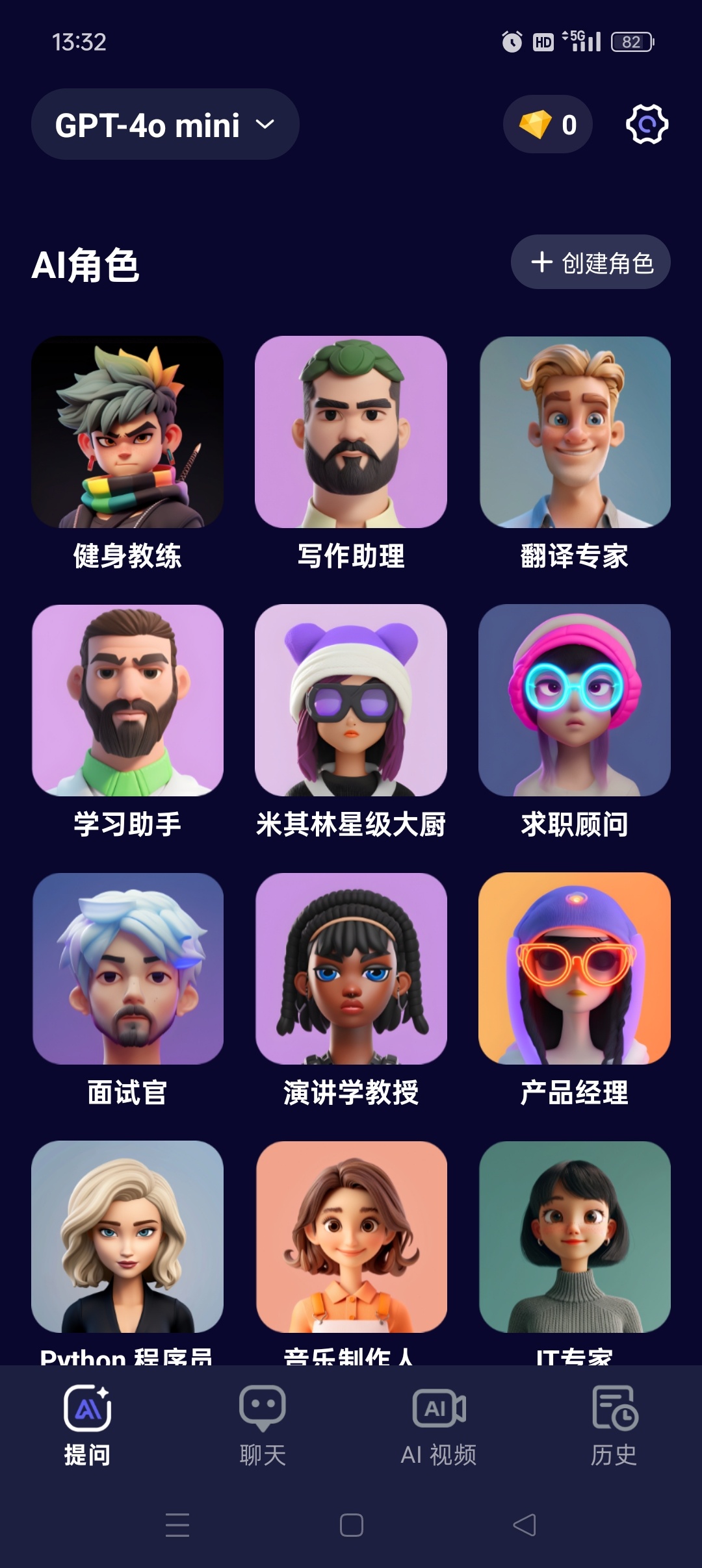The image size is (702, 1568).
Task: Open the settings gear icon
Action: [x=646, y=125]
